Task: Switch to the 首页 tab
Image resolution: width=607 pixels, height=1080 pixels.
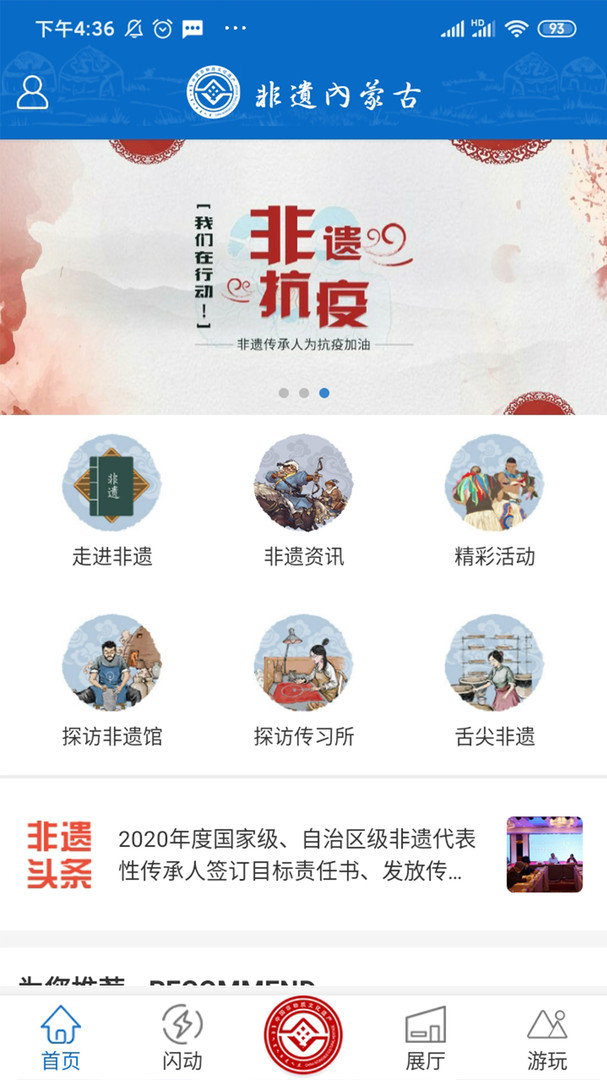Action: [x=60, y=1038]
